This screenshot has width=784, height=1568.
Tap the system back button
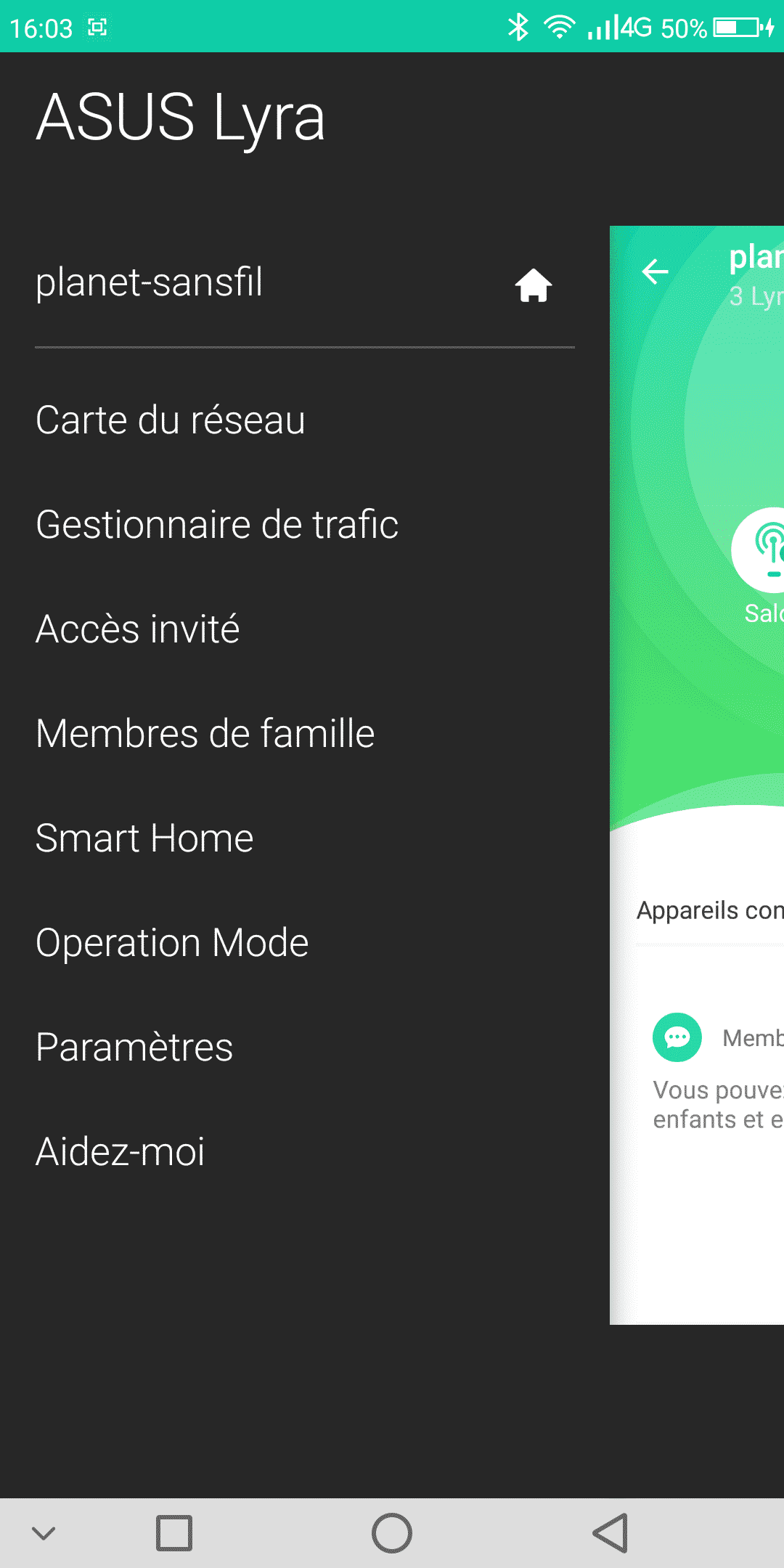coord(610,1533)
